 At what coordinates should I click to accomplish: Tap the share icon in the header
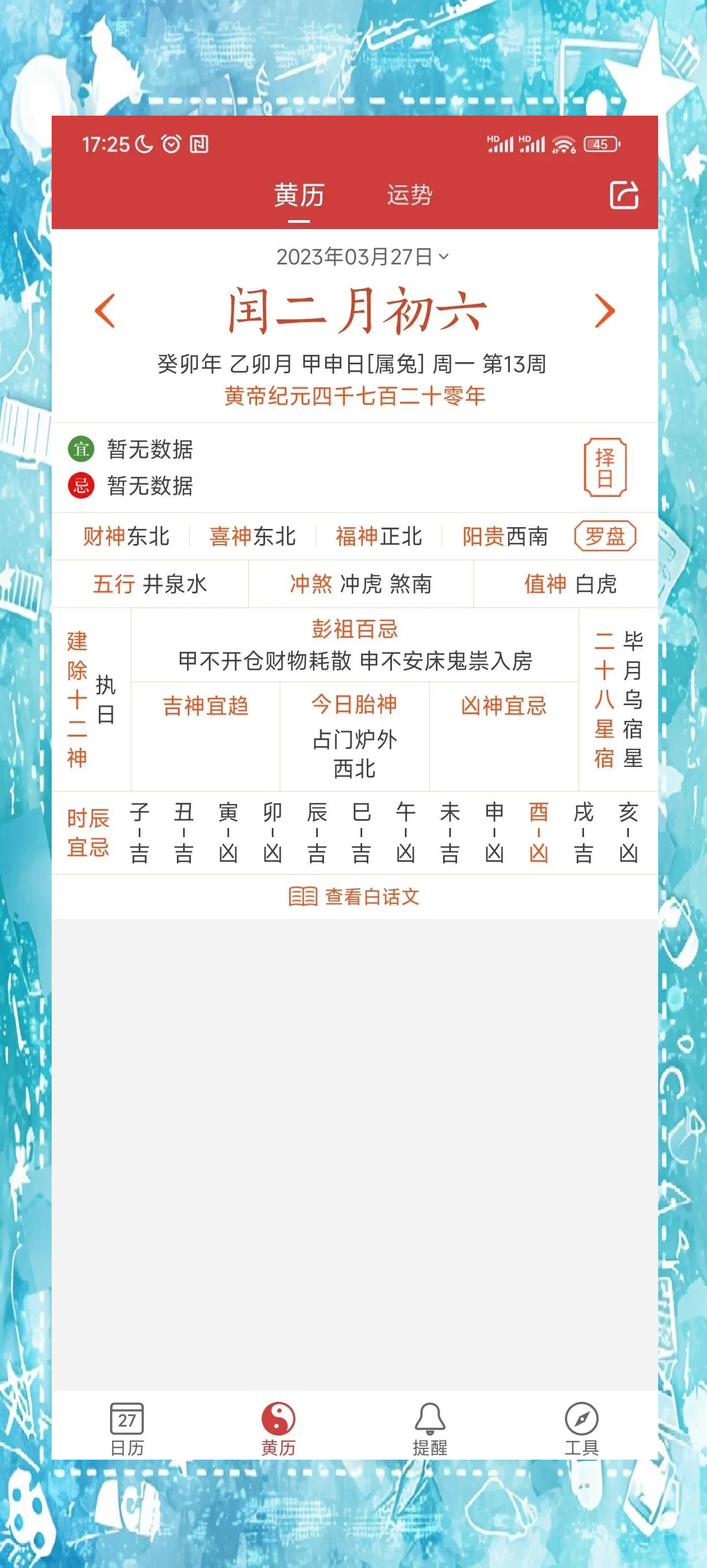[x=624, y=195]
